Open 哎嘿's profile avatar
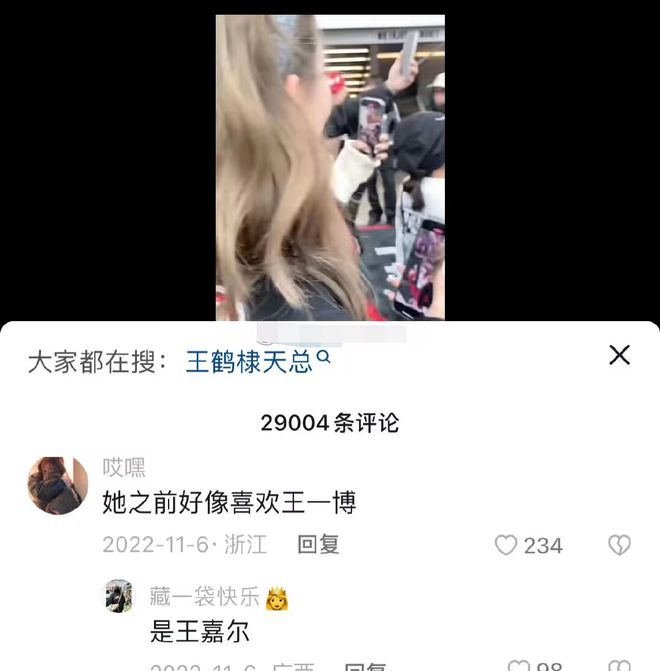Screen dimensions: 660x671 coord(57,485)
